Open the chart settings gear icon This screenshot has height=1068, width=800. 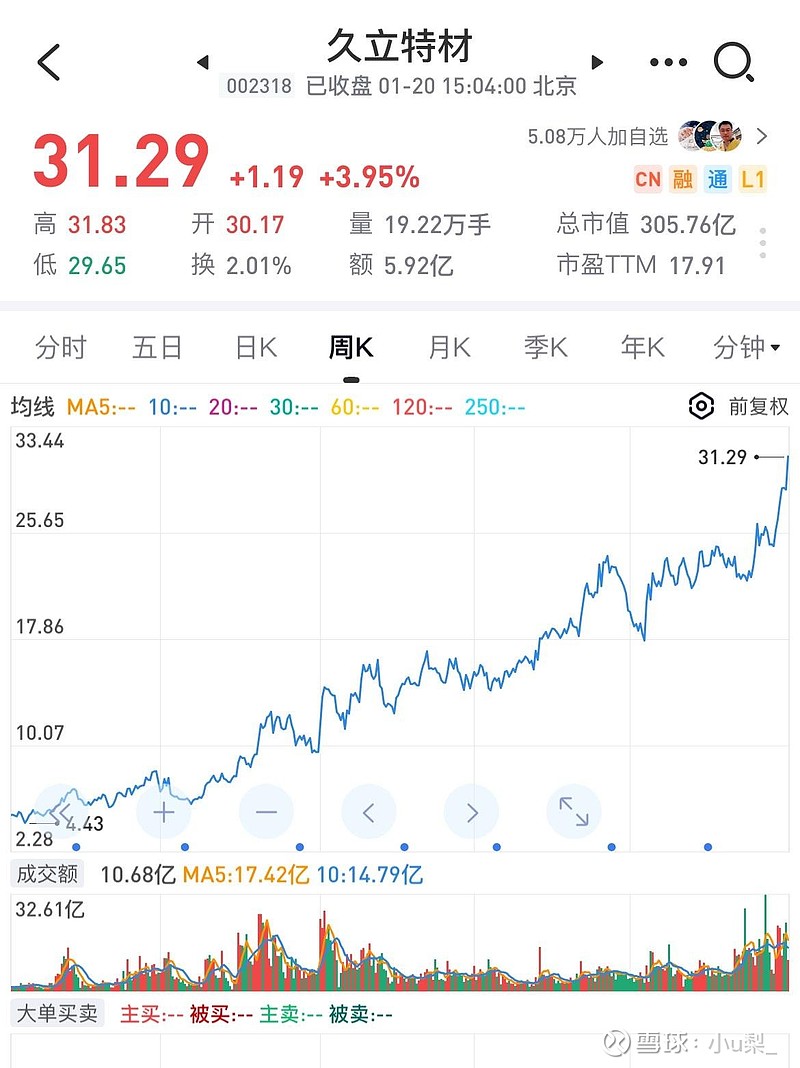700,407
